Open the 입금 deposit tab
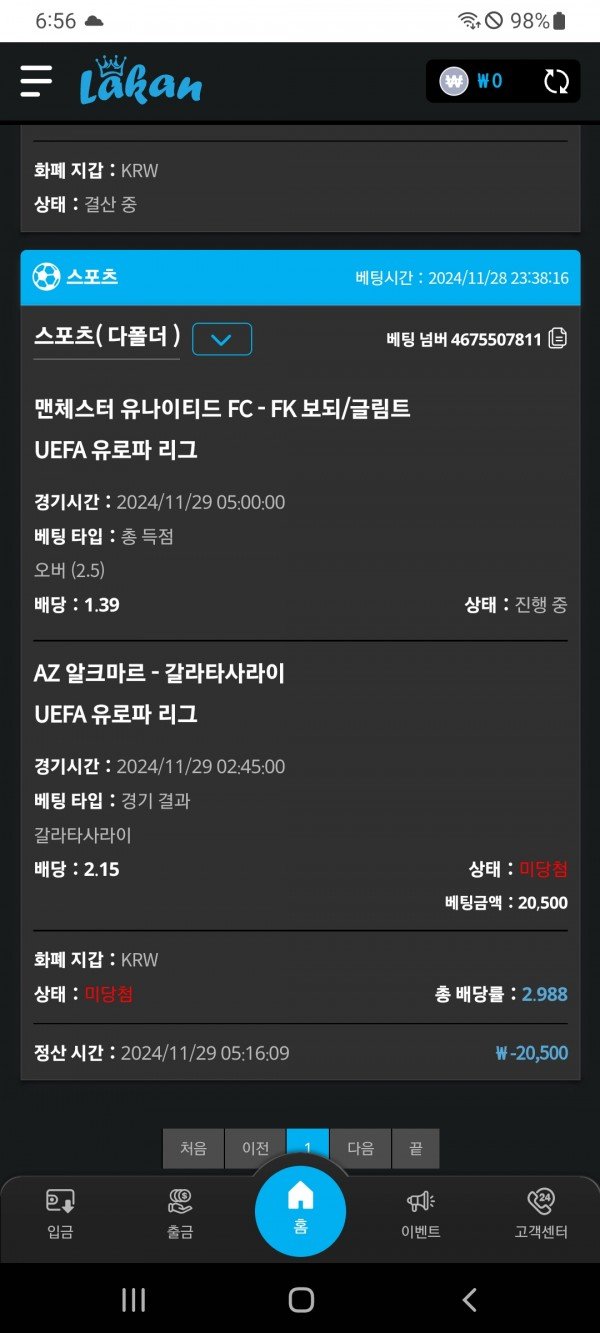Viewport: 600px width, 1333px height. pyautogui.click(x=60, y=1214)
